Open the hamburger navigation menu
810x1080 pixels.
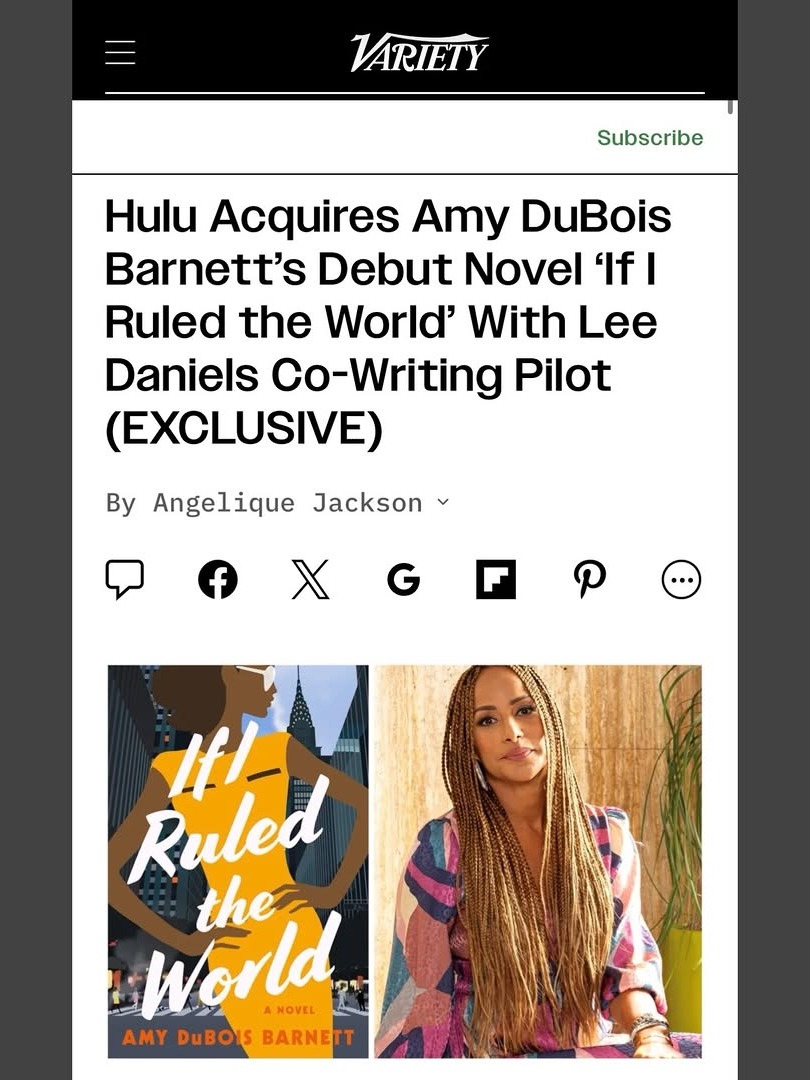click(120, 52)
